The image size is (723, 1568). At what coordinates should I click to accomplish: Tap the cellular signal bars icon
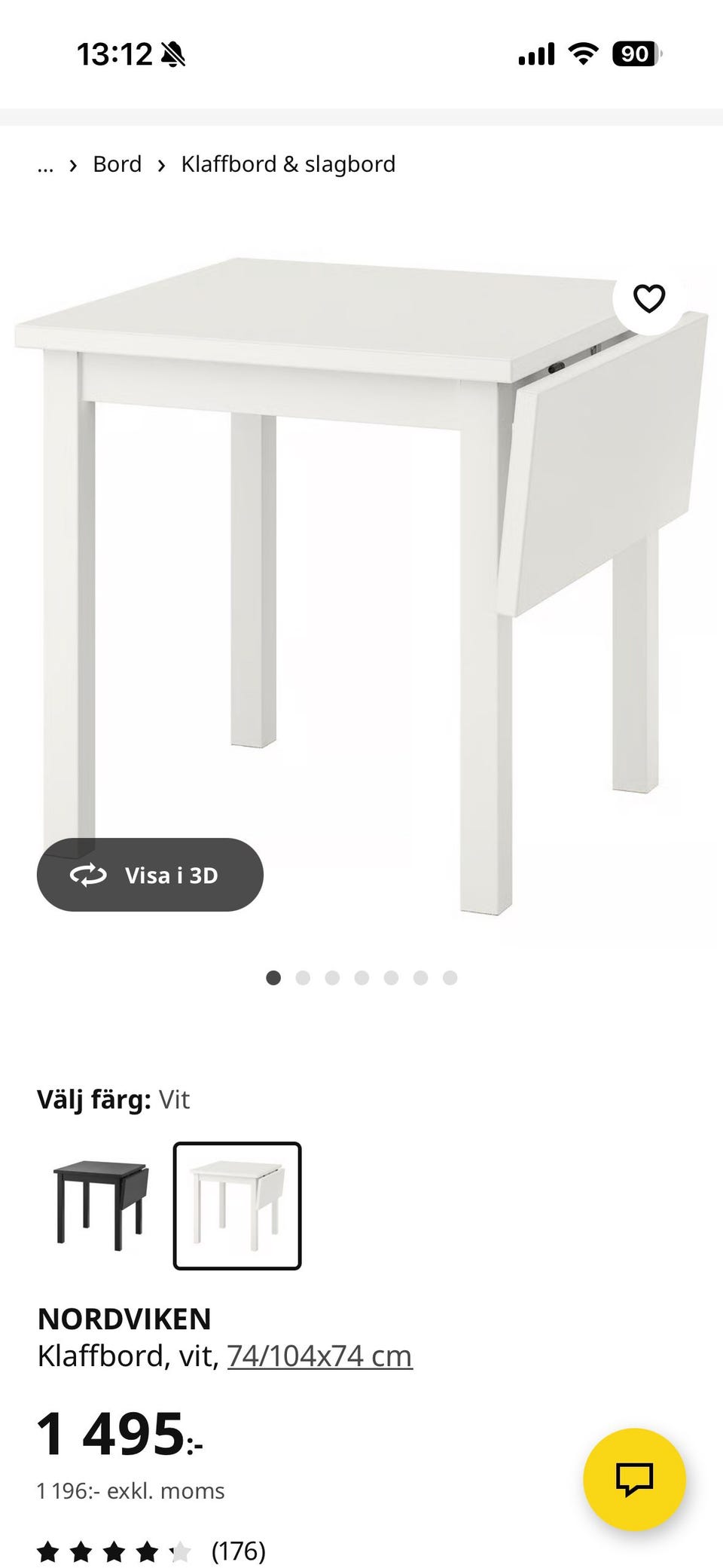point(535,54)
